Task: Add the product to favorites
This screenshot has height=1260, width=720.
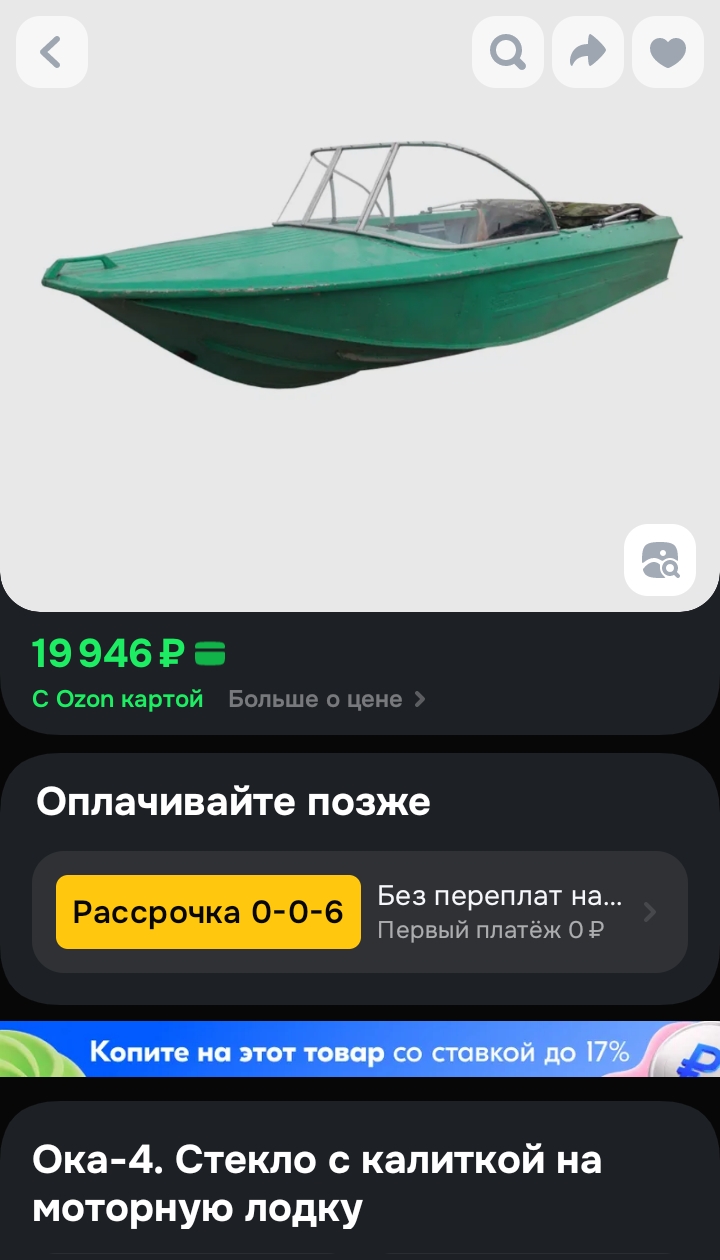Action: 668,52
